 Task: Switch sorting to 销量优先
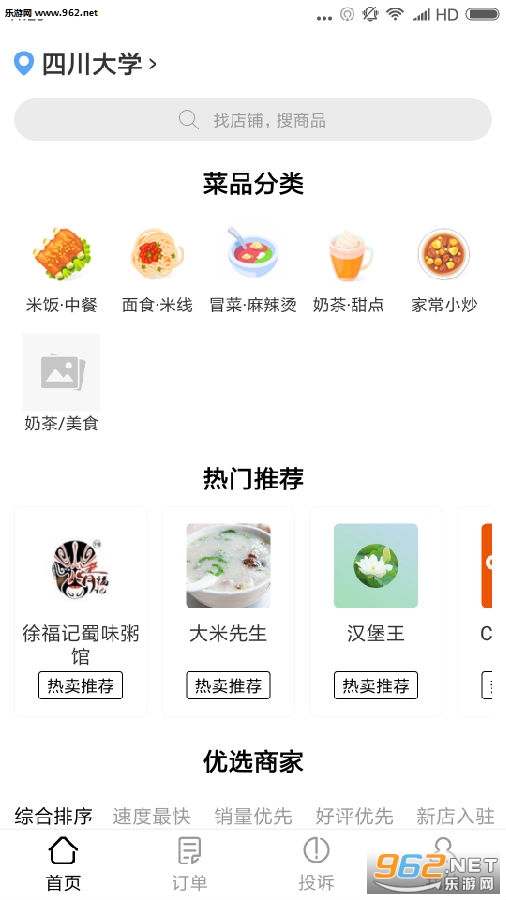coord(253,816)
